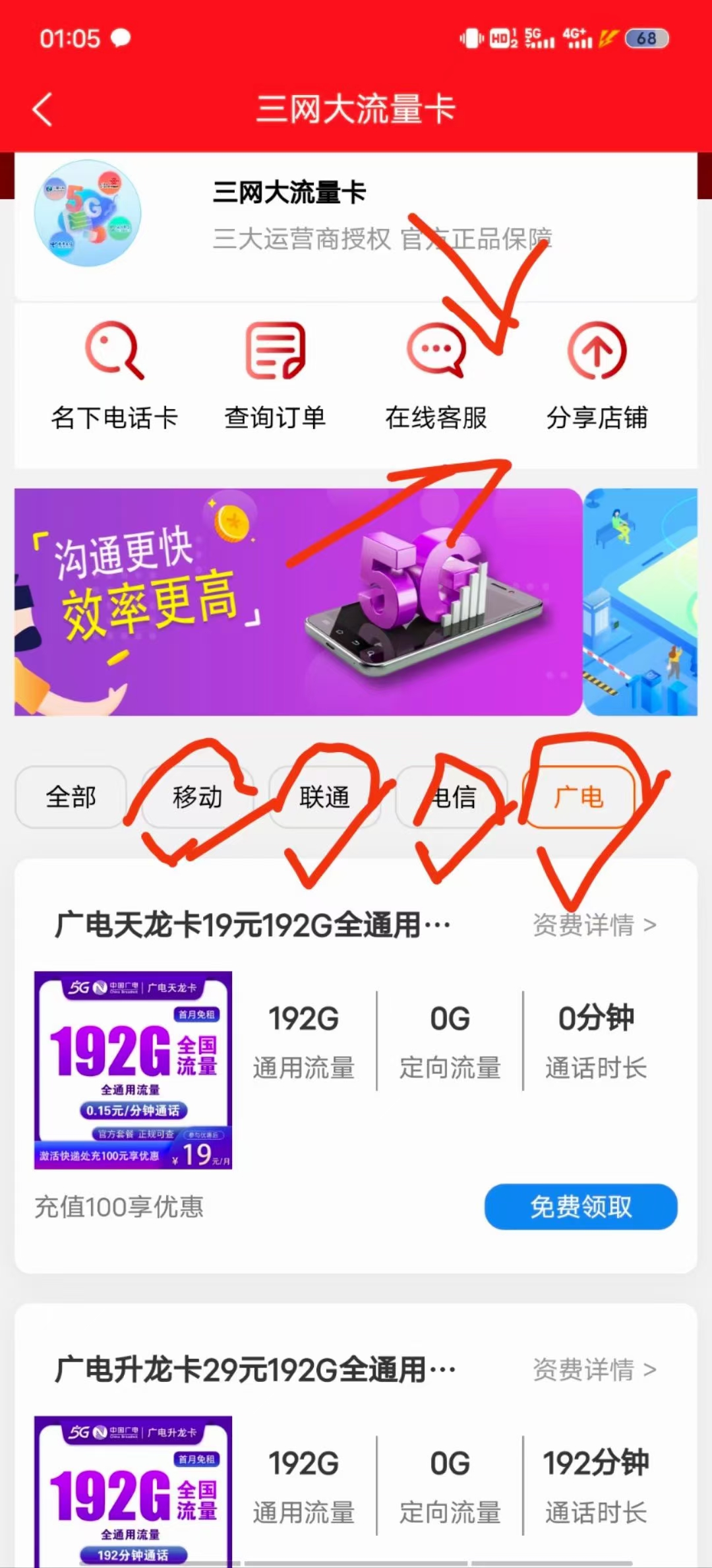Go back using the top-left arrow
712x1568 pixels.
[43, 109]
